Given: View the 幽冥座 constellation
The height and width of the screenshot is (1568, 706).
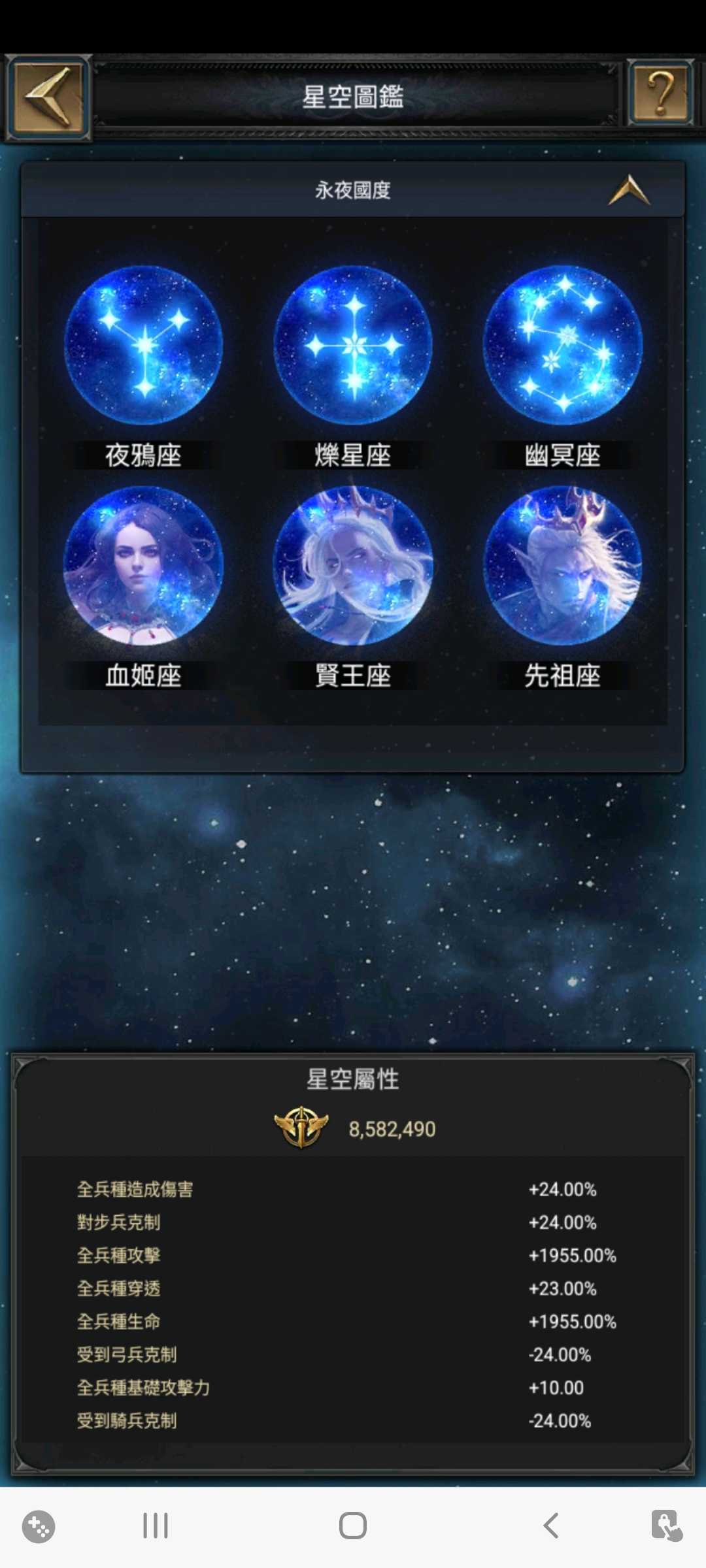Looking at the screenshot, I should point(562,345).
